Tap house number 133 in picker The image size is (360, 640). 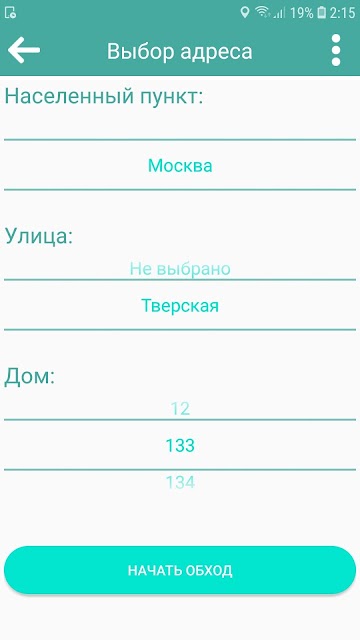(x=180, y=445)
